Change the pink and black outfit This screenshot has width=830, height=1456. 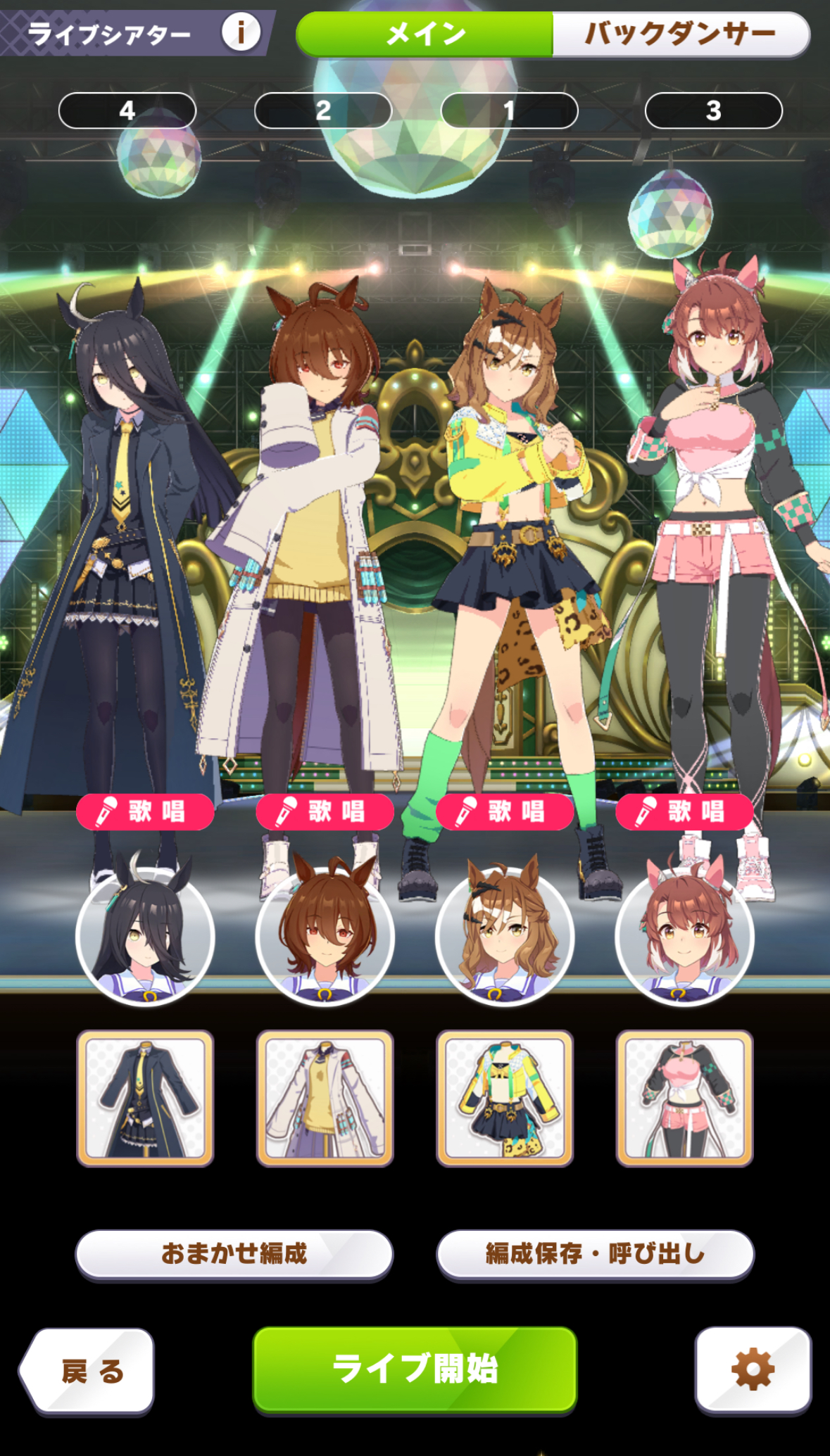pos(684,1098)
